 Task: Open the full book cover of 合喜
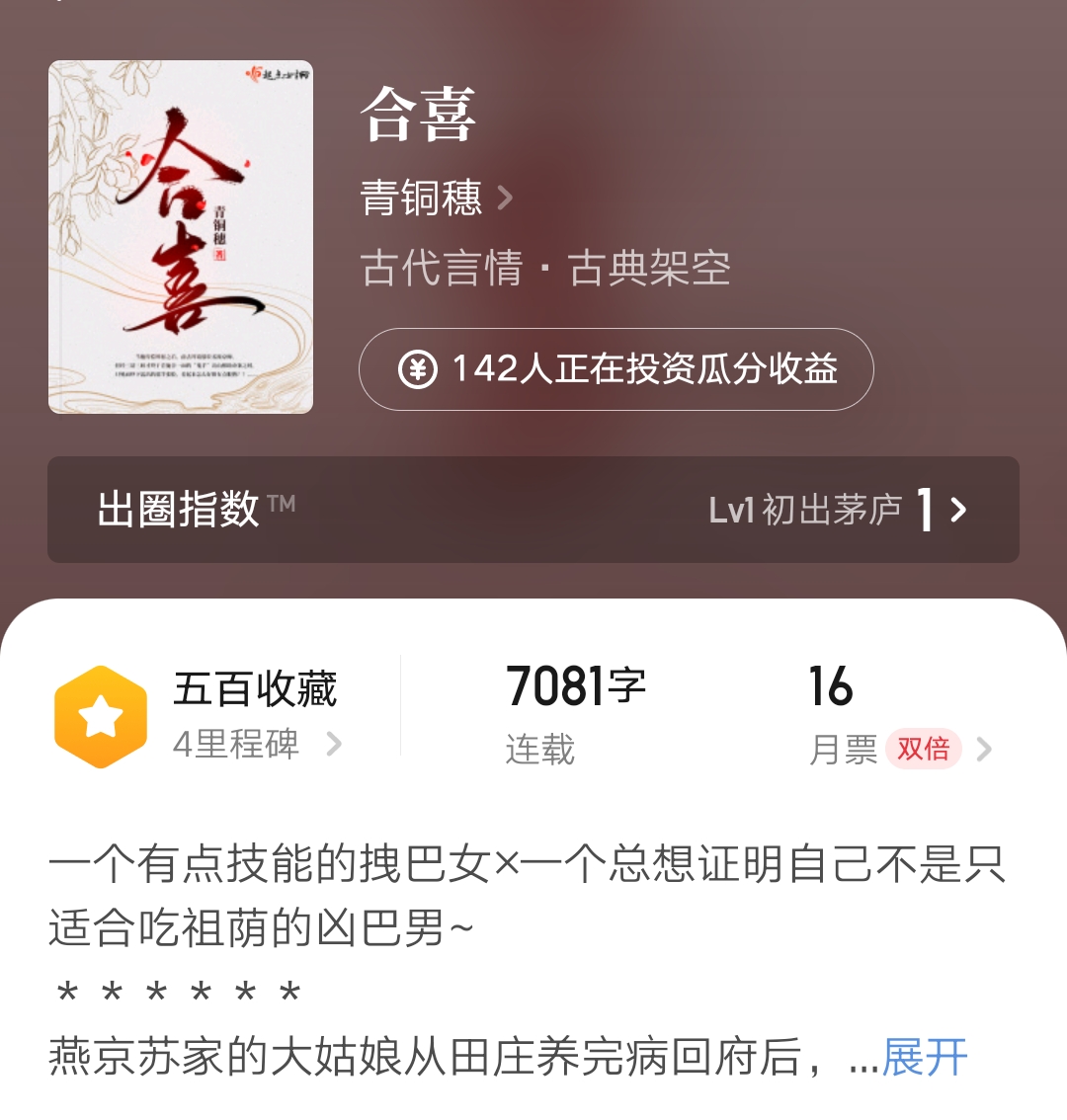point(181,238)
